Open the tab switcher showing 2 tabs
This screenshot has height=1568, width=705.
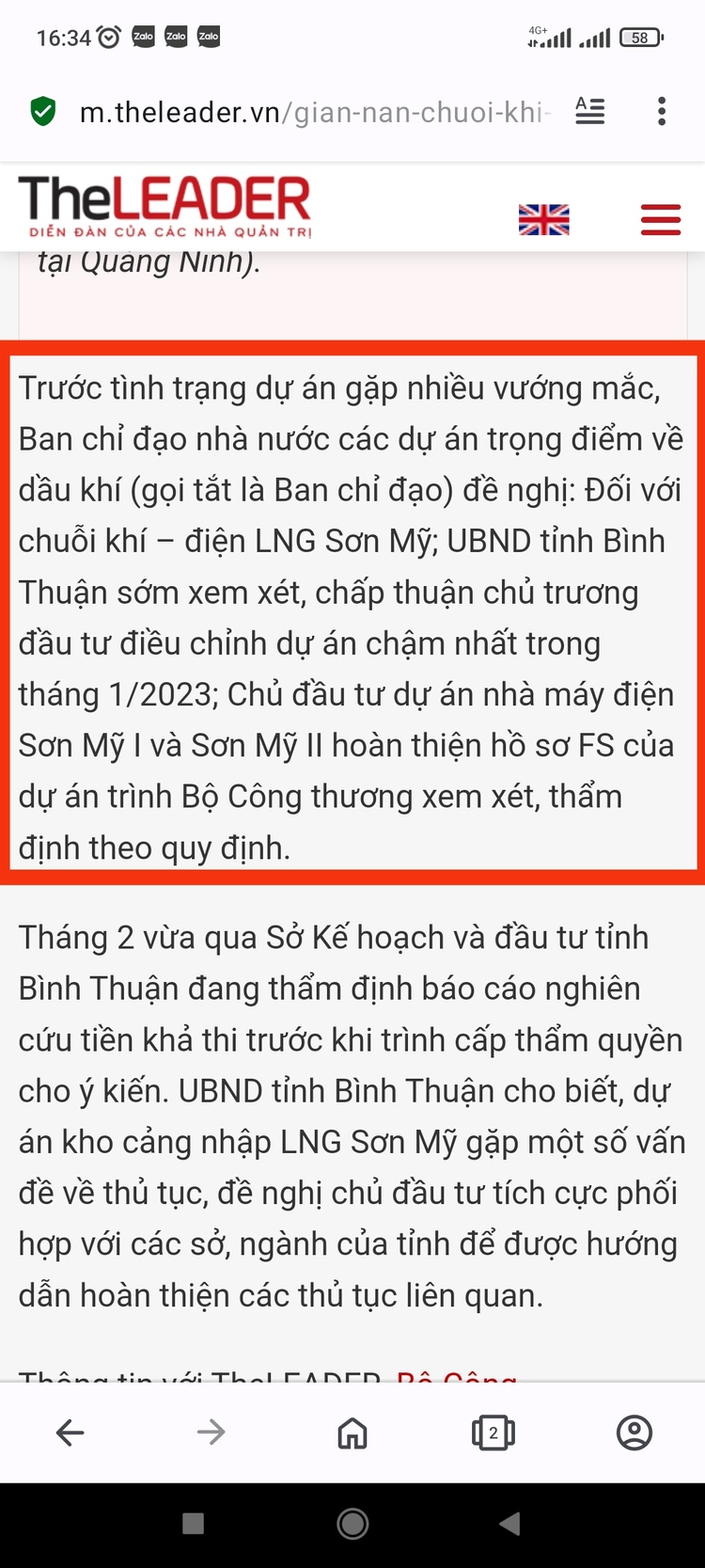[493, 1433]
